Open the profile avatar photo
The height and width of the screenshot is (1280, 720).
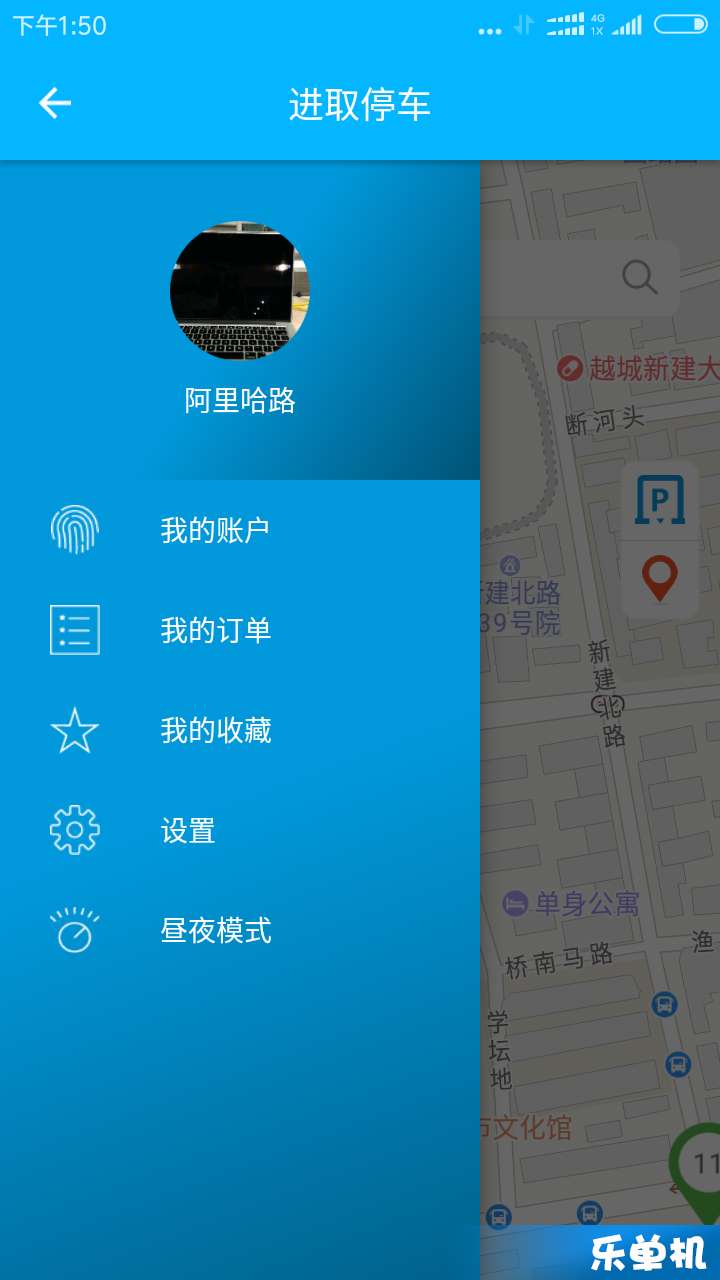click(240, 291)
